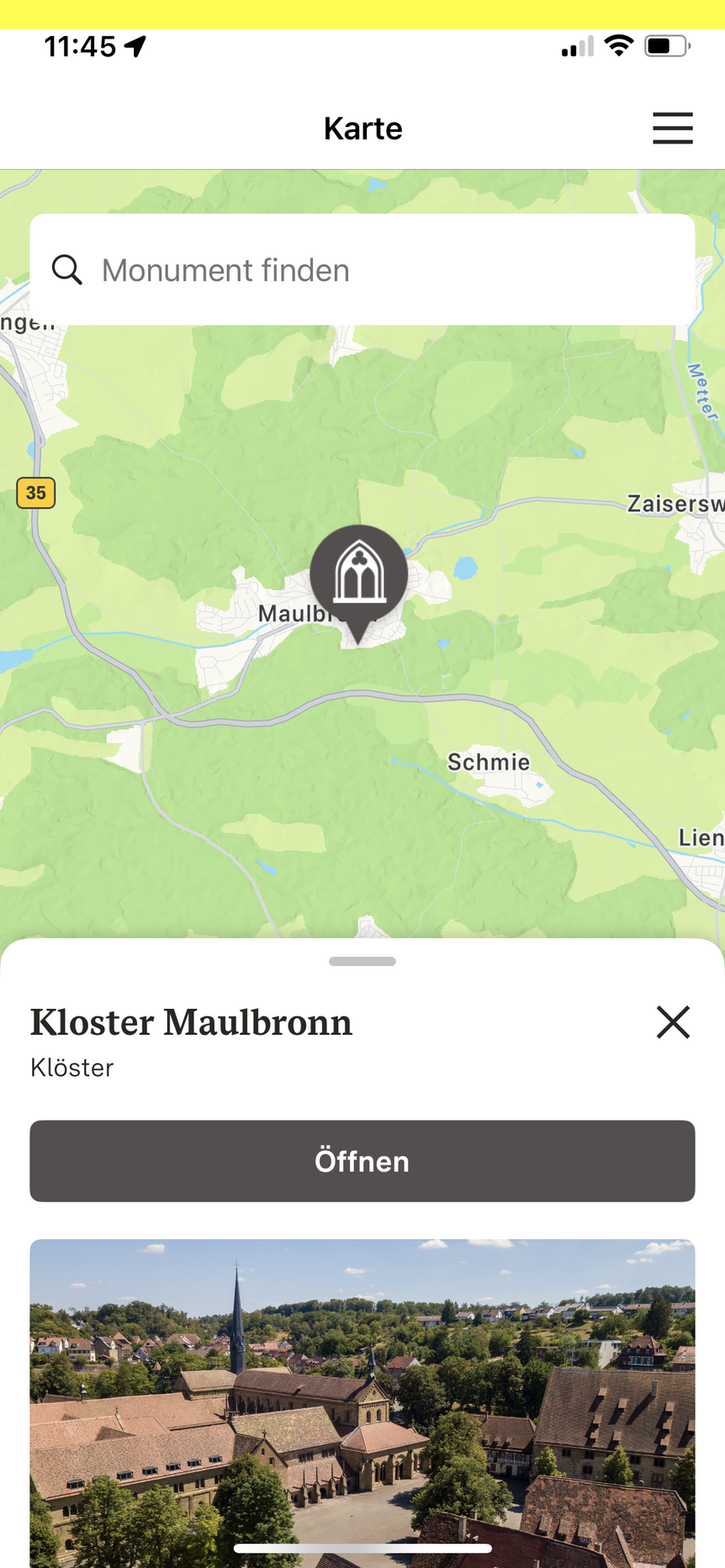Tap the Karte title
This screenshot has height=1568, width=725.
362,128
